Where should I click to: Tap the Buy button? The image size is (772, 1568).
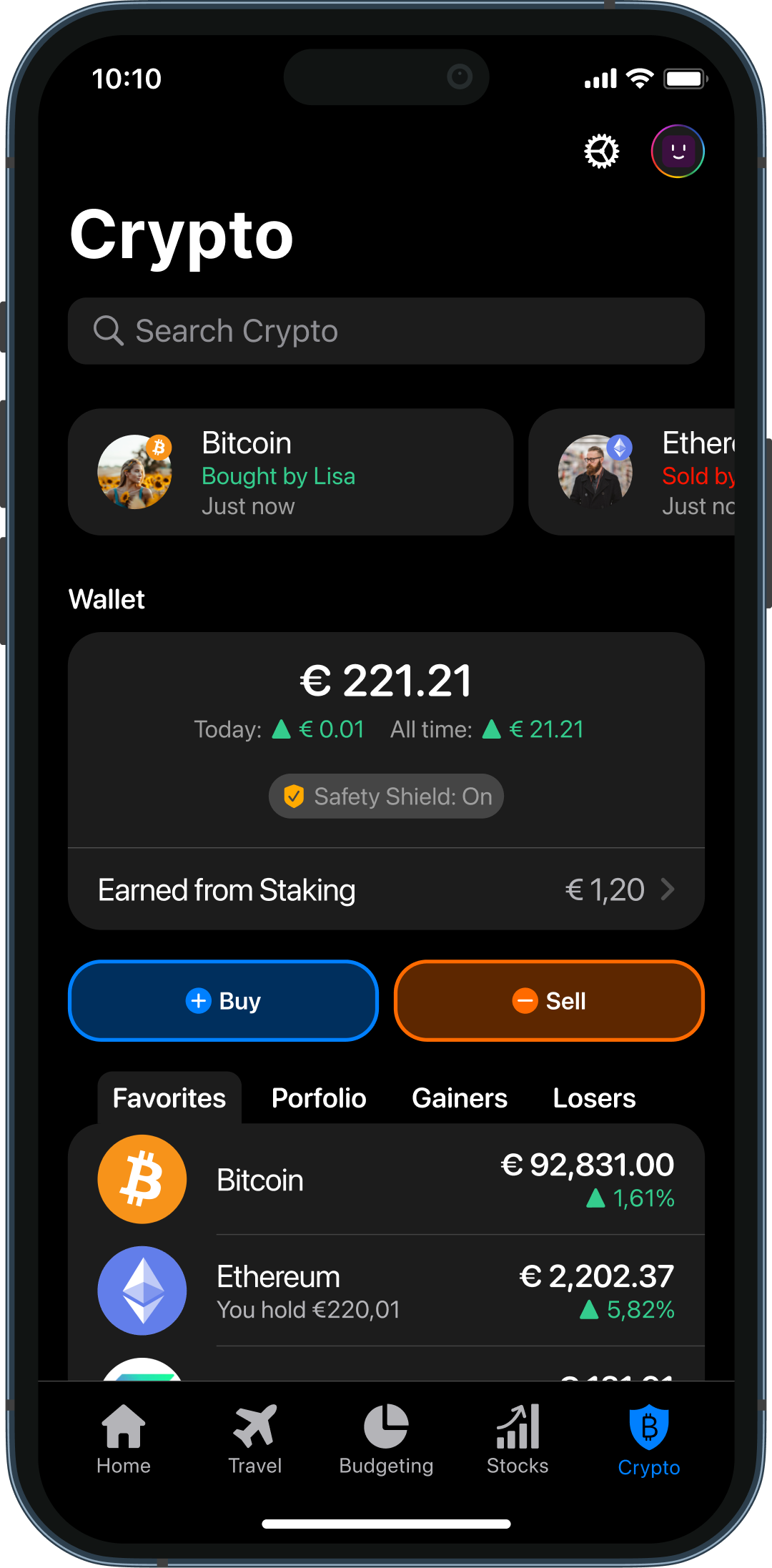[223, 1001]
